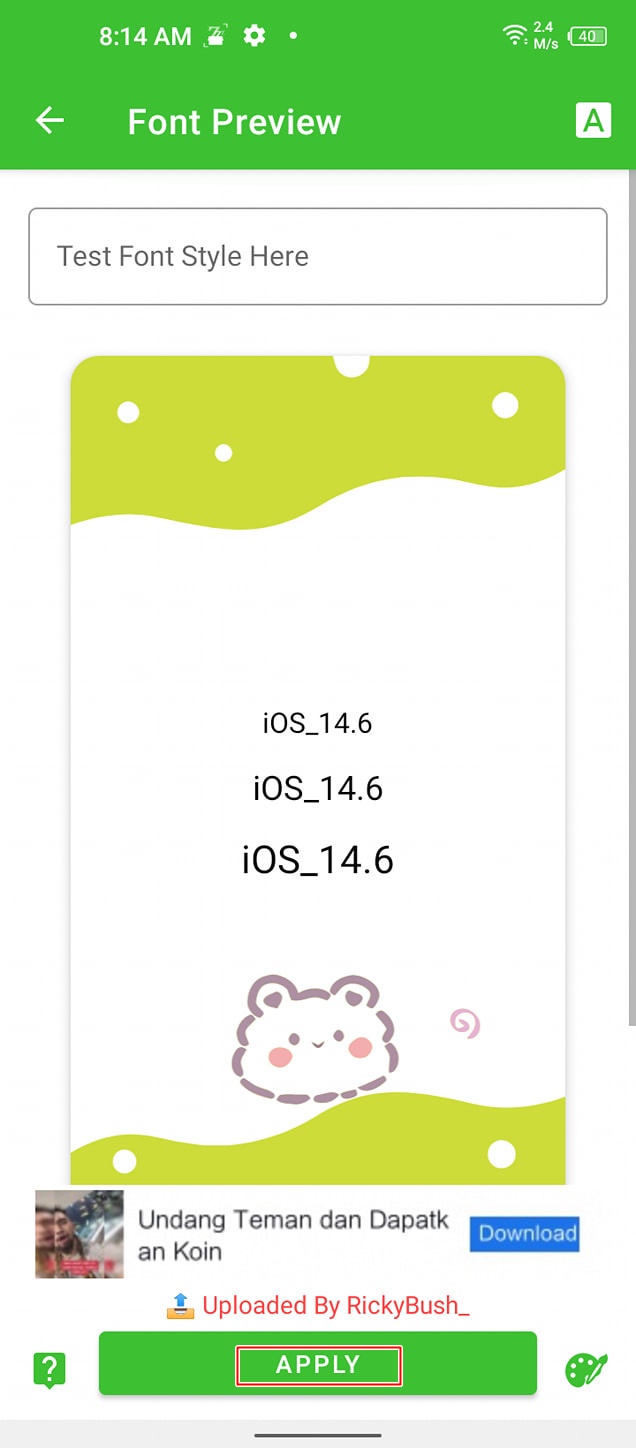Go back from Font Preview
The height and width of the screenshot is (1448, 636).
point(49,121)
